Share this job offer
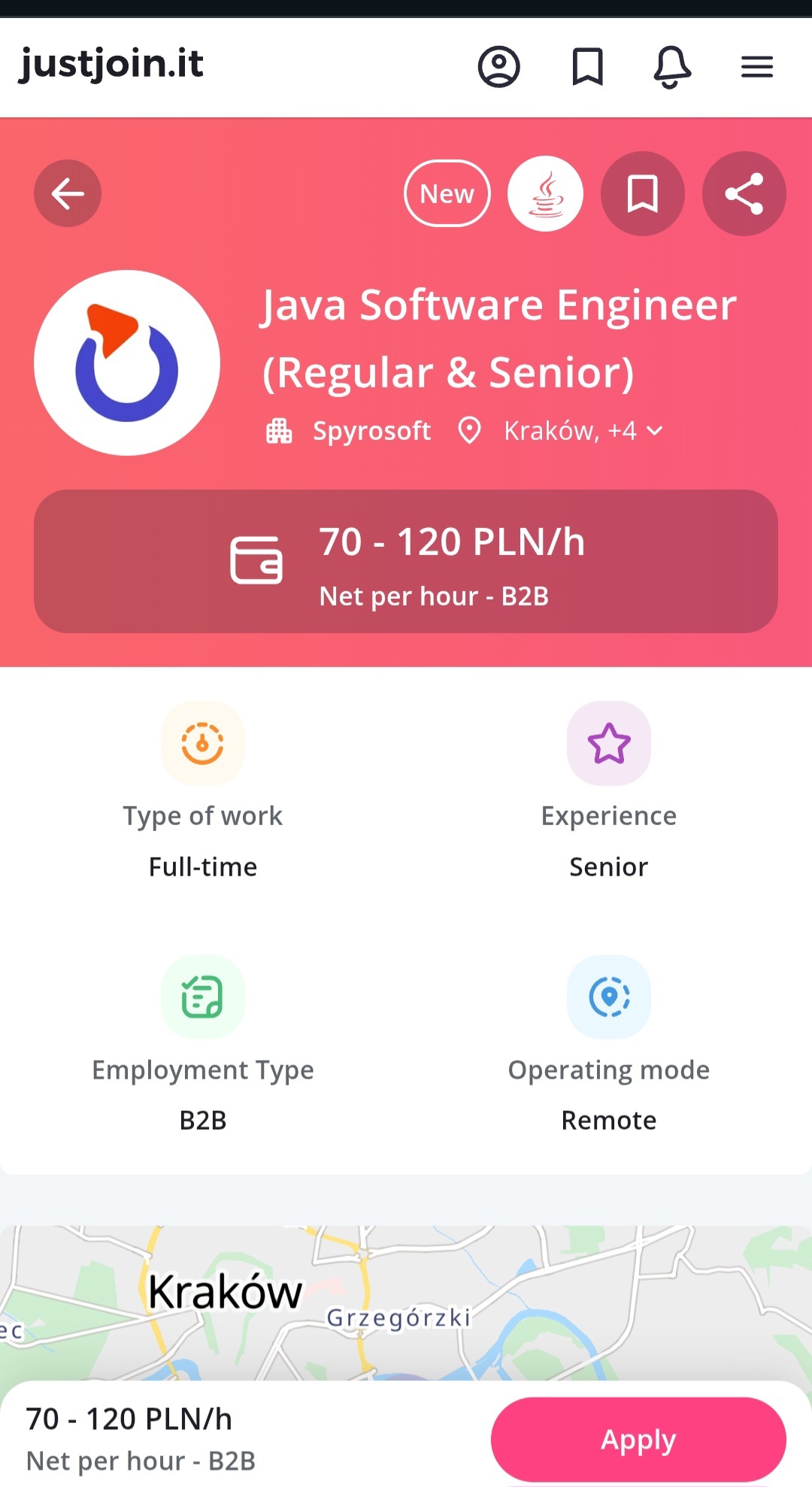 (x=744, y=193)
